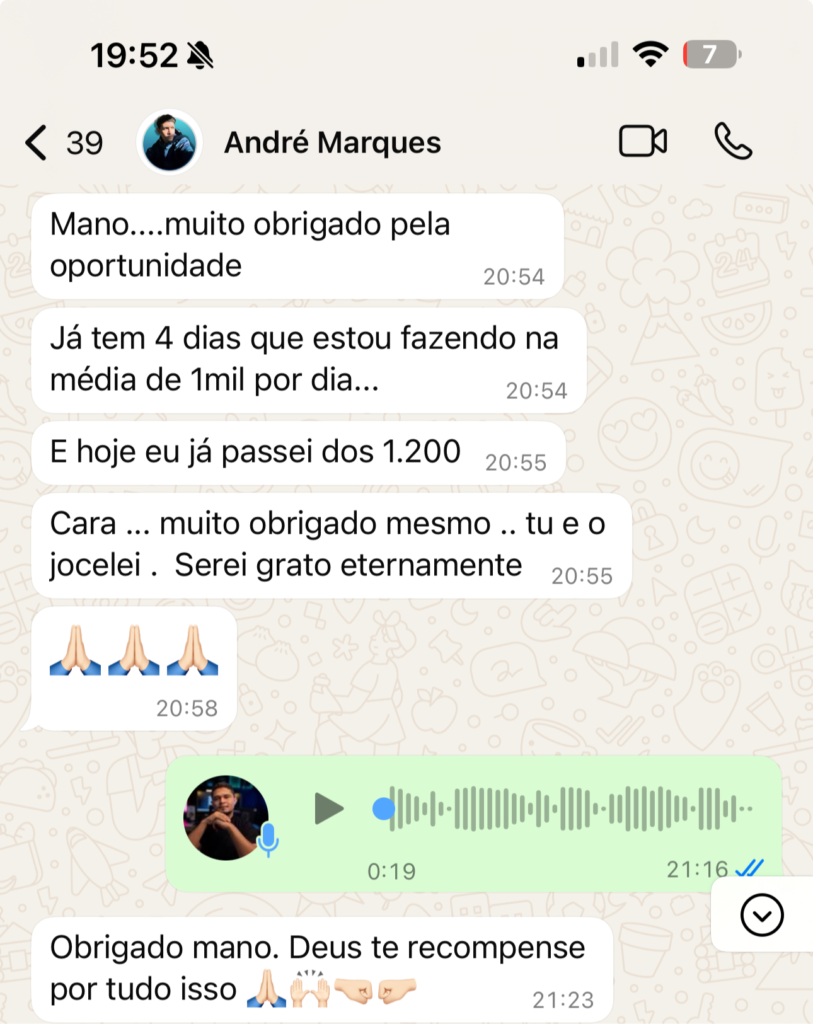The width and height of the screenshot is (813, 1024).
Task: Seek within the voice message waveform
Action: [570, 808]
